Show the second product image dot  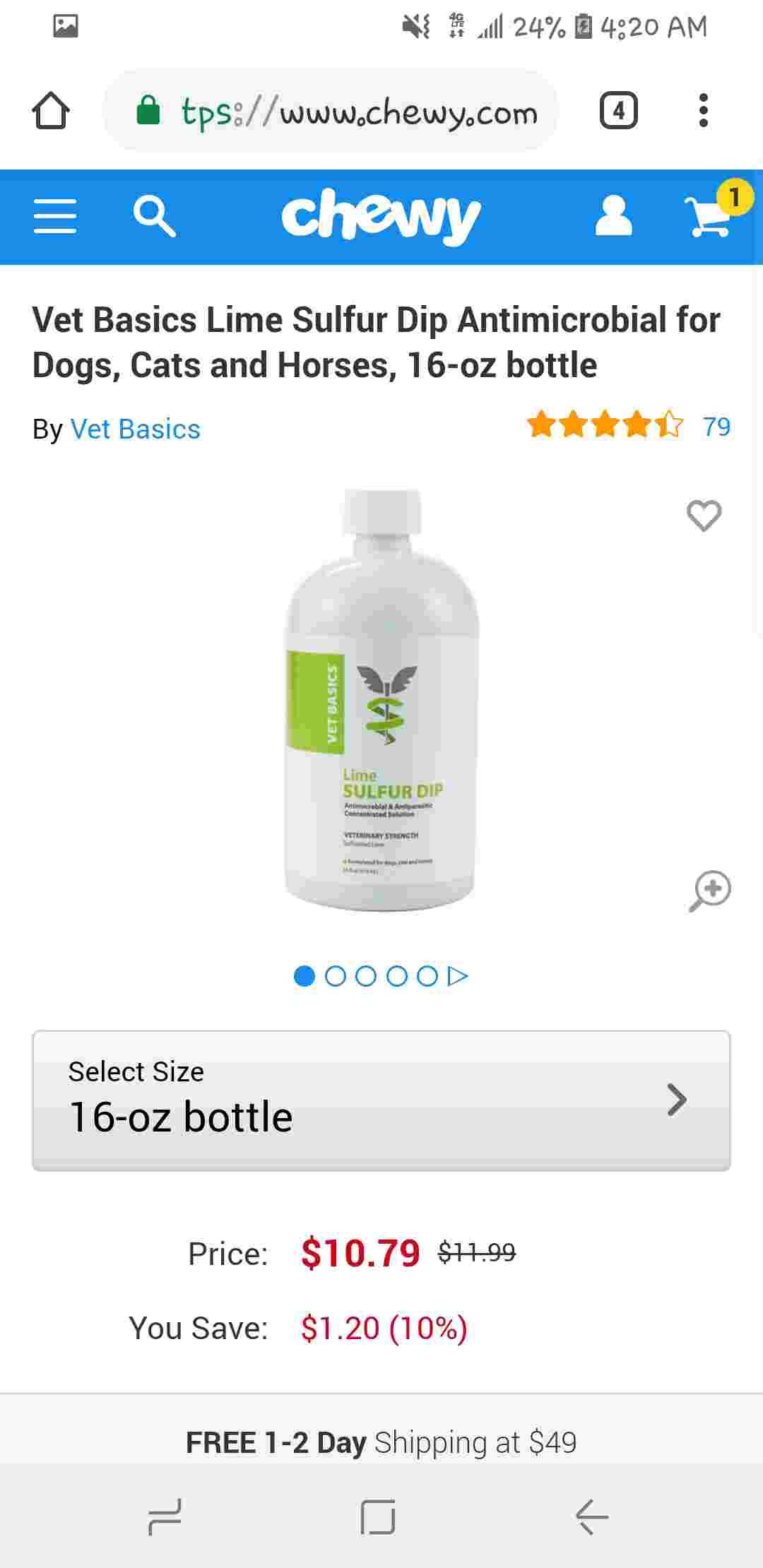point(335,976)
